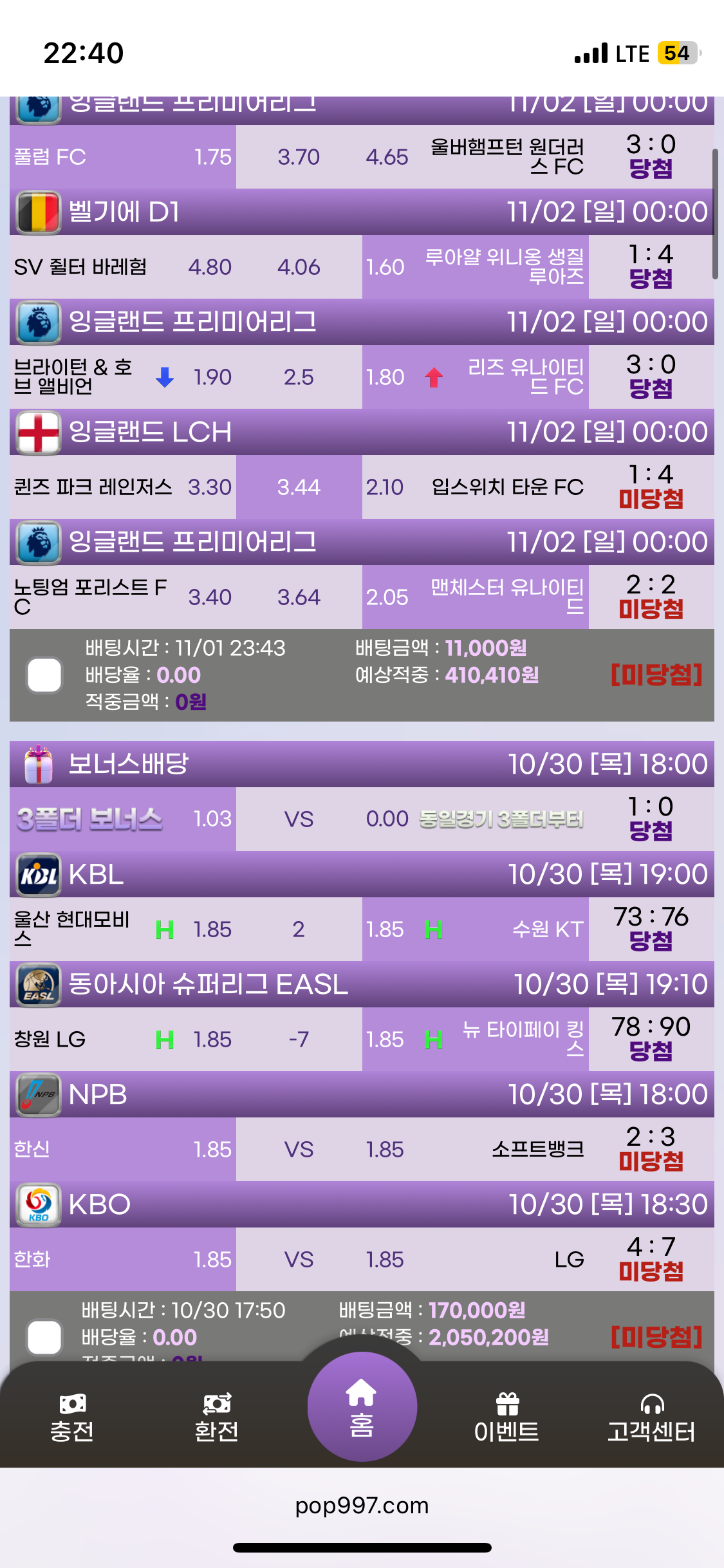
Task: Open the 충전 (deposit) tab
Action: click(72, 1417)
